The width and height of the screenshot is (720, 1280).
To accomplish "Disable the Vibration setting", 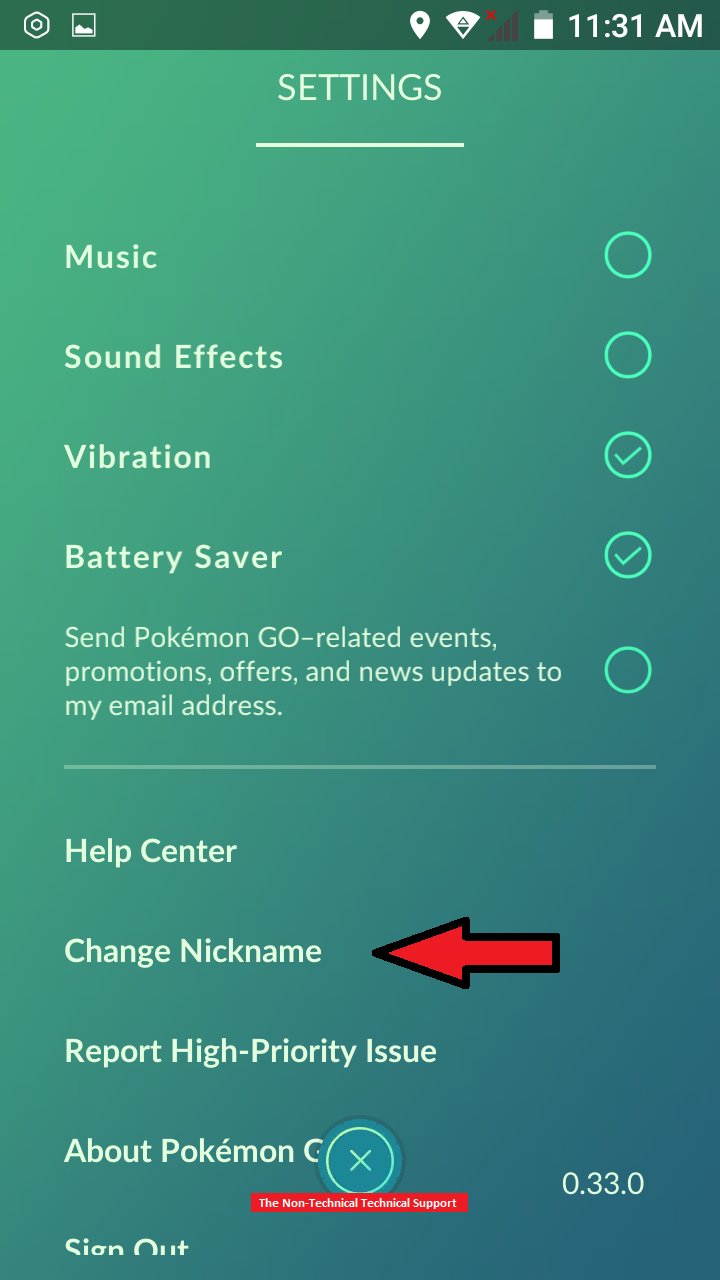I will pos(628,455).
